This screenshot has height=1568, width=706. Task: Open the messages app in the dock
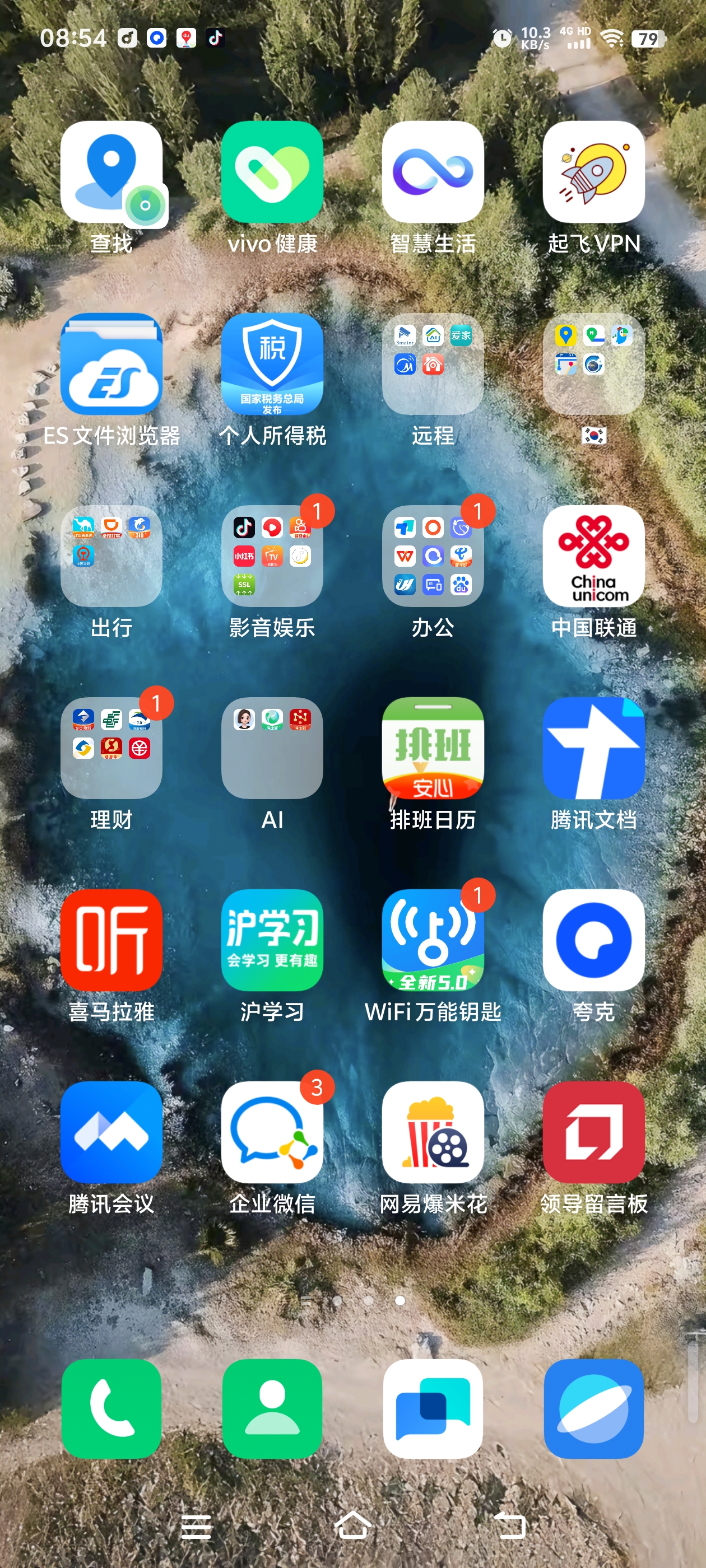(433, 1408)
